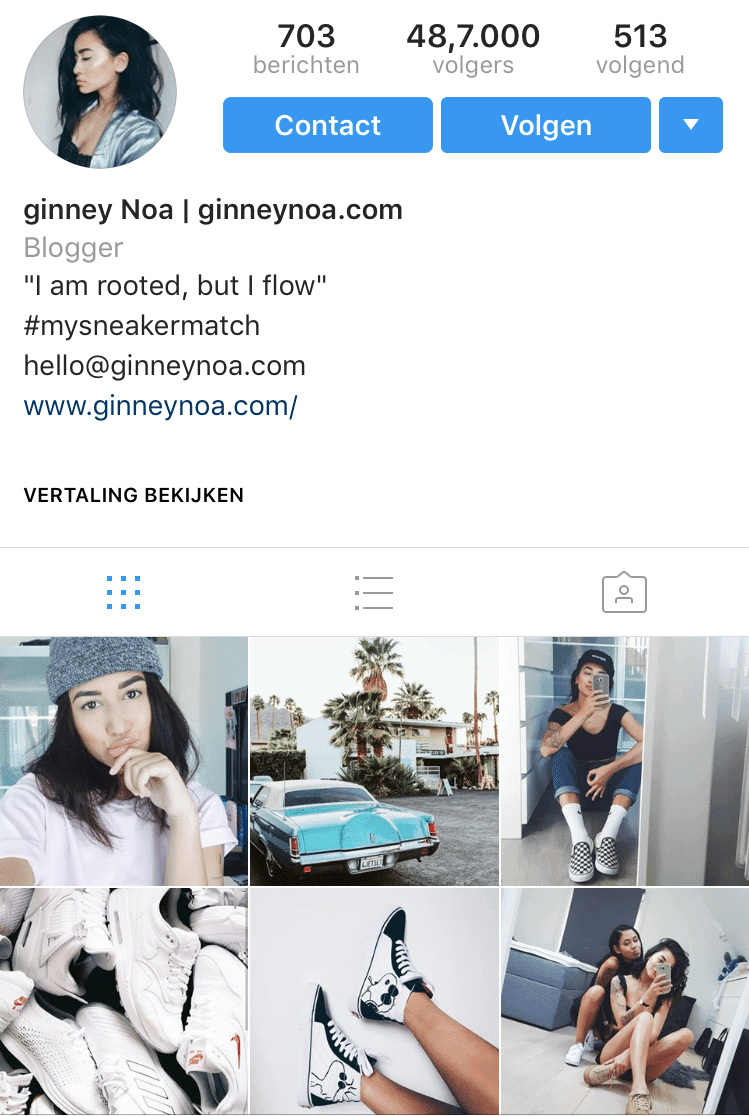
Task: Open the checkered shoes mirror selfie post
Action: point(624,760)
